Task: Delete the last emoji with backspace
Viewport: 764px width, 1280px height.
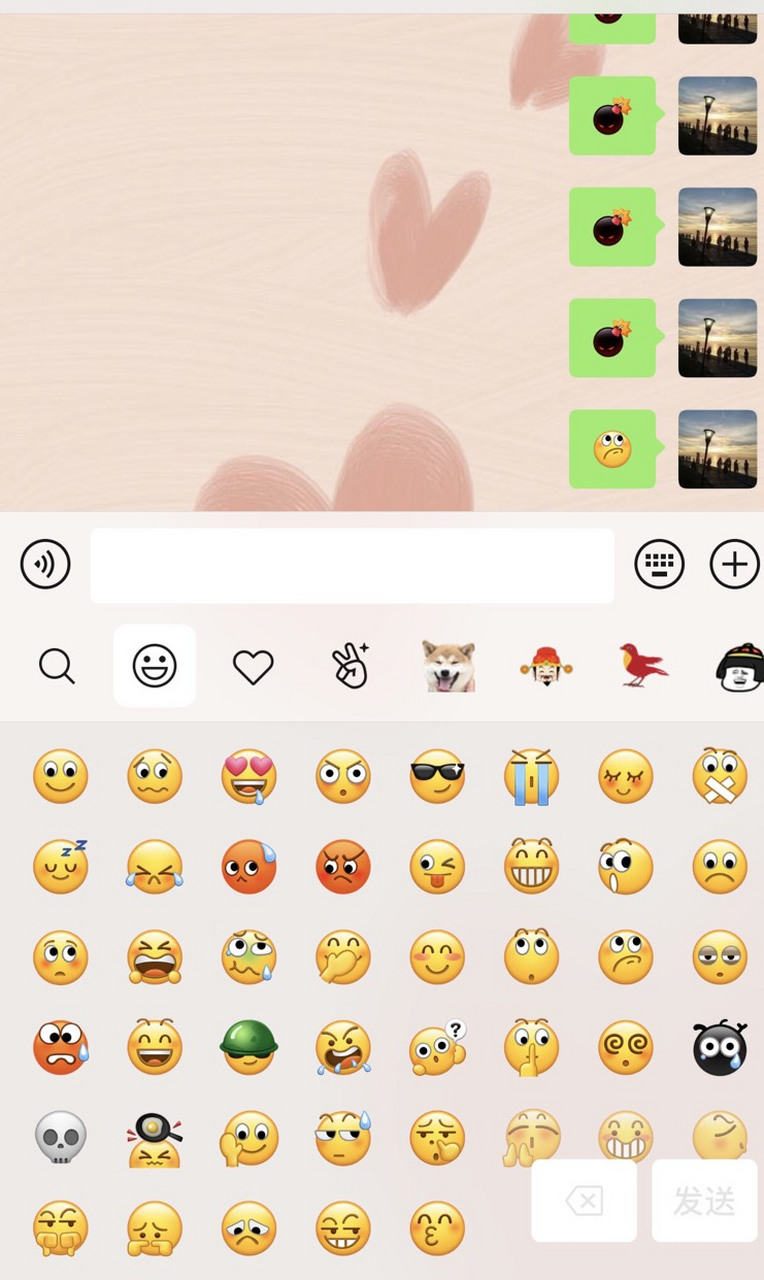Action: tap(584, 1200)
